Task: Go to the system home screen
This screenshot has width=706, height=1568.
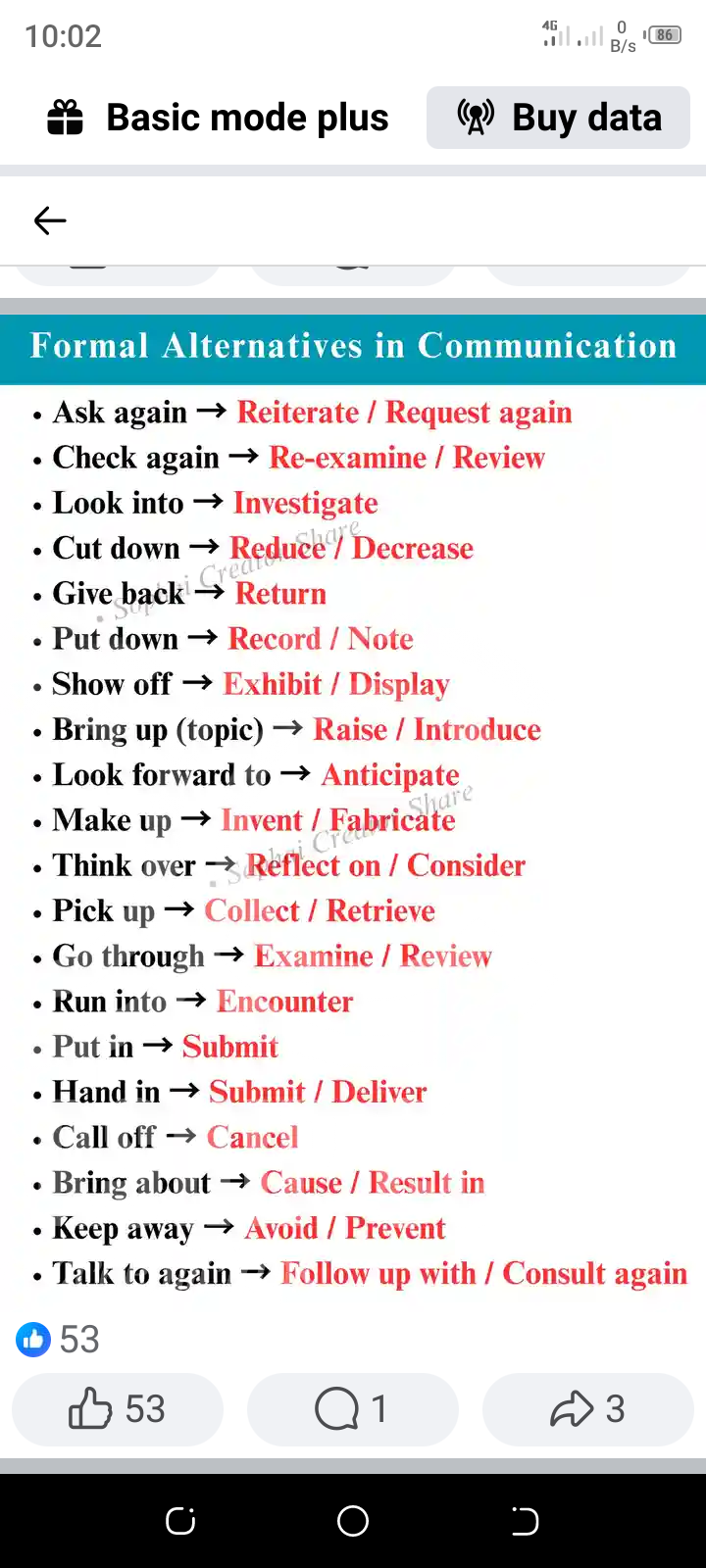Action: click(353, 1521)
